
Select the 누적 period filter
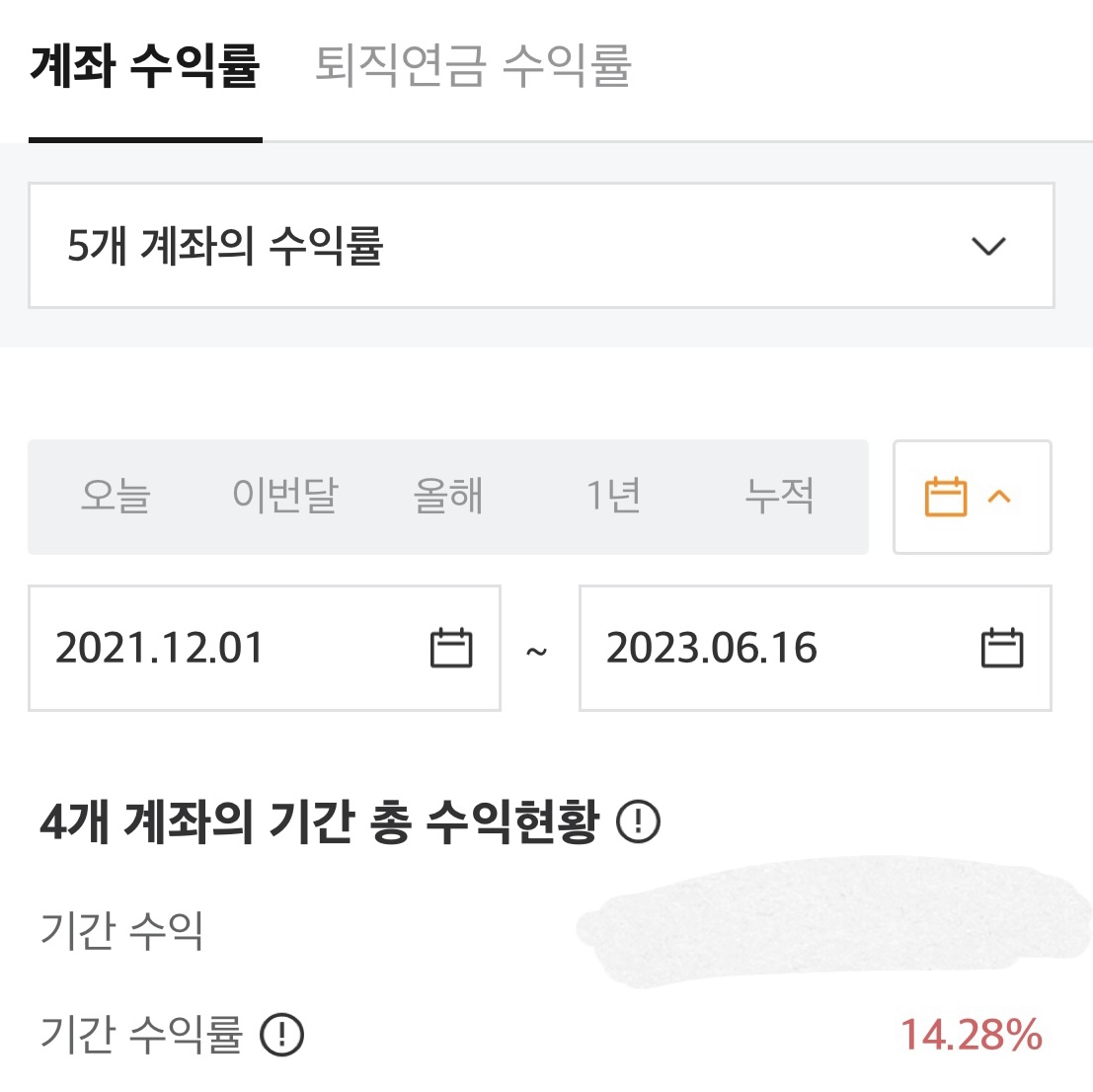point(779,496)
